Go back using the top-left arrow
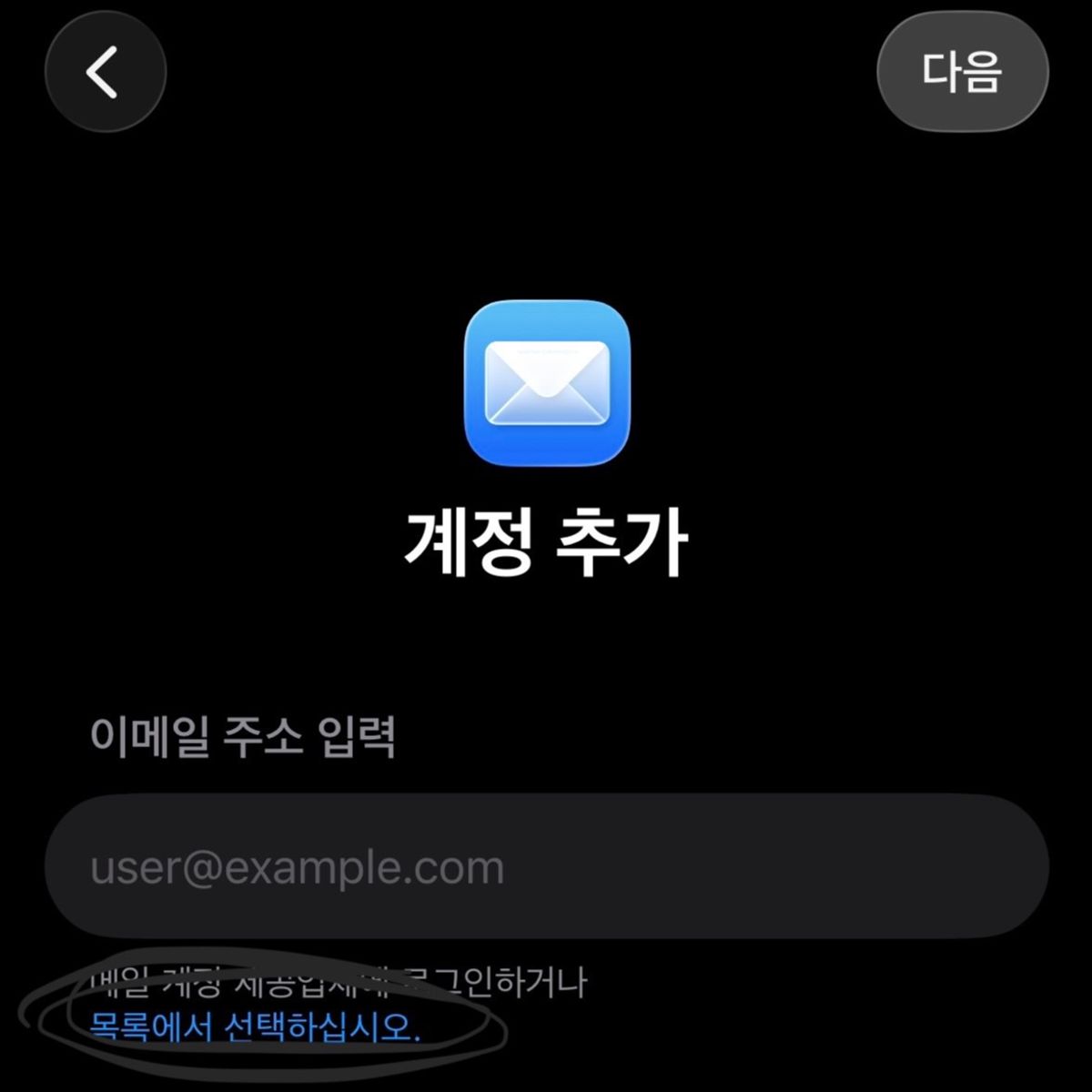This screenshot has height=1092, width=1092. click(105, 72)
